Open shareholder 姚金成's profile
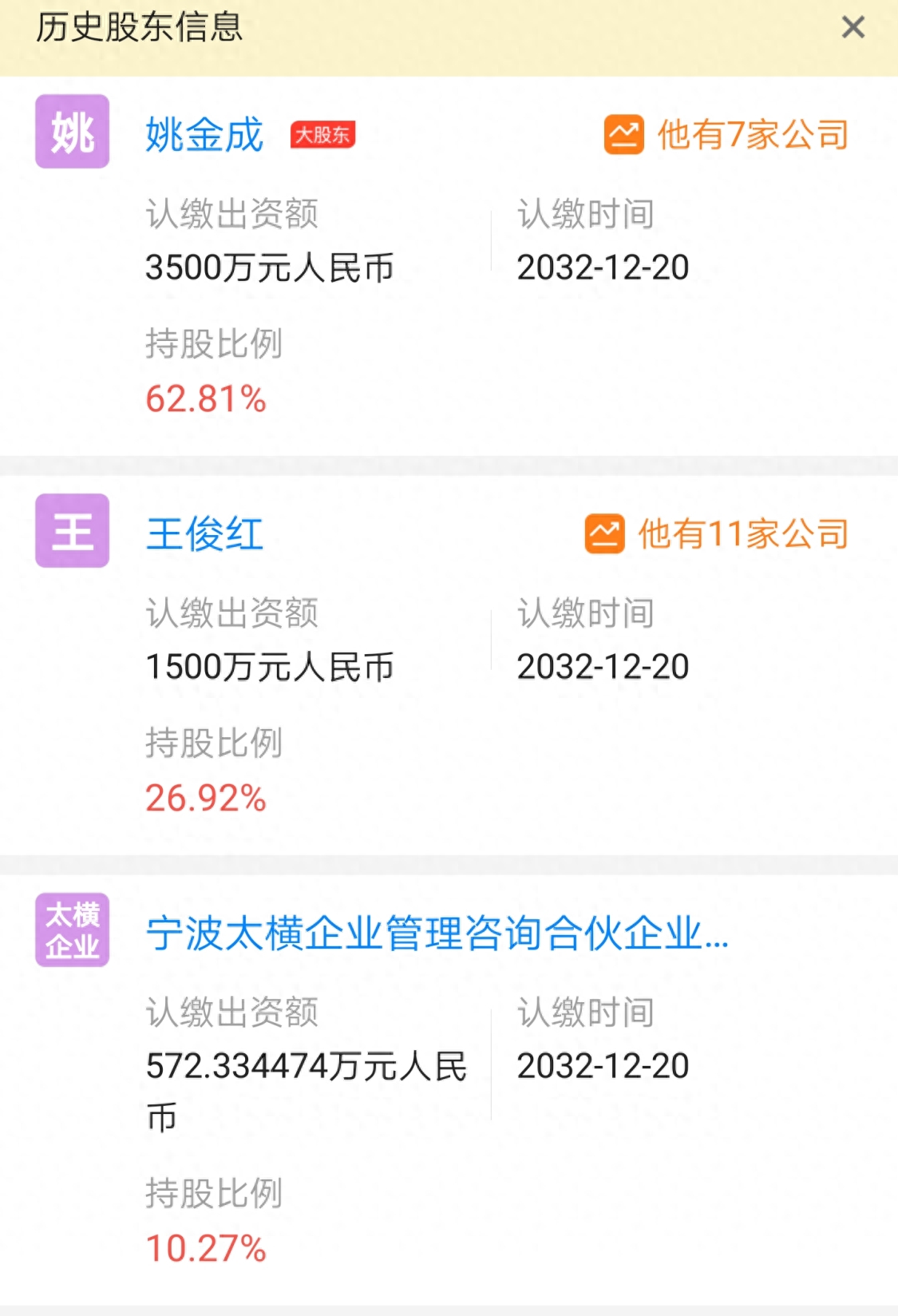Image resolution: width=898 pixels, height=1316 pixels. [x=204, y=134]
